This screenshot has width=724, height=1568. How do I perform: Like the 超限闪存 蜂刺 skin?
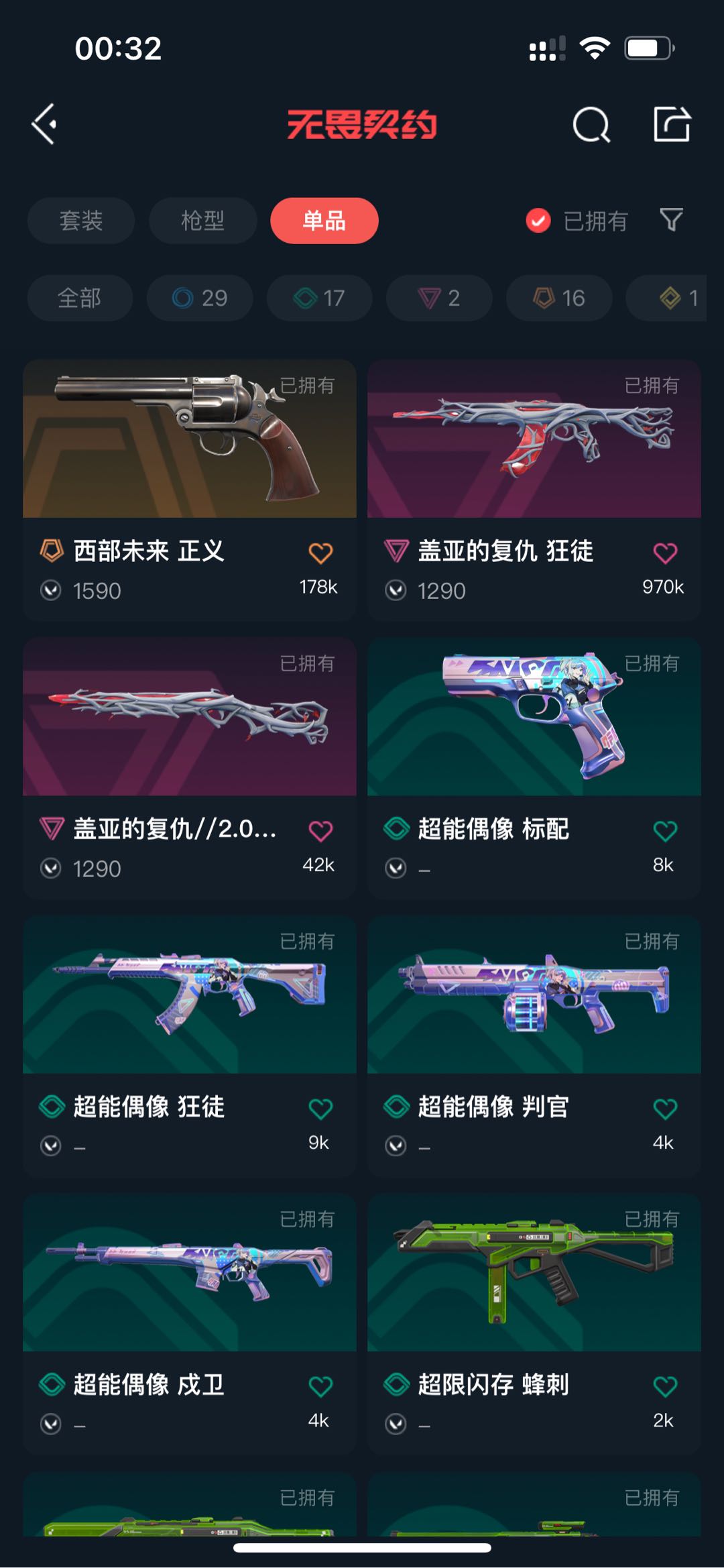click(665, 1386)
